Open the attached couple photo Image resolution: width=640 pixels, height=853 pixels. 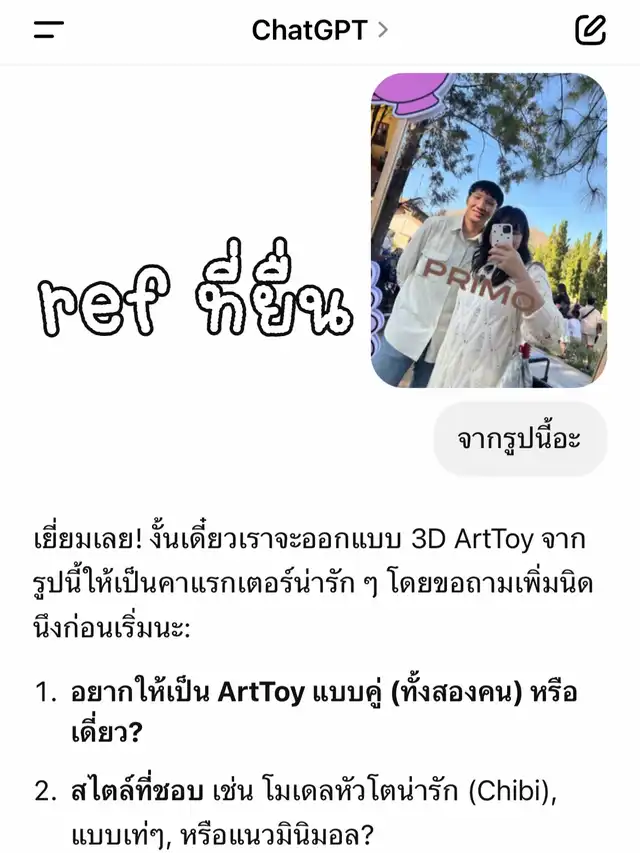tap(488, 230)
